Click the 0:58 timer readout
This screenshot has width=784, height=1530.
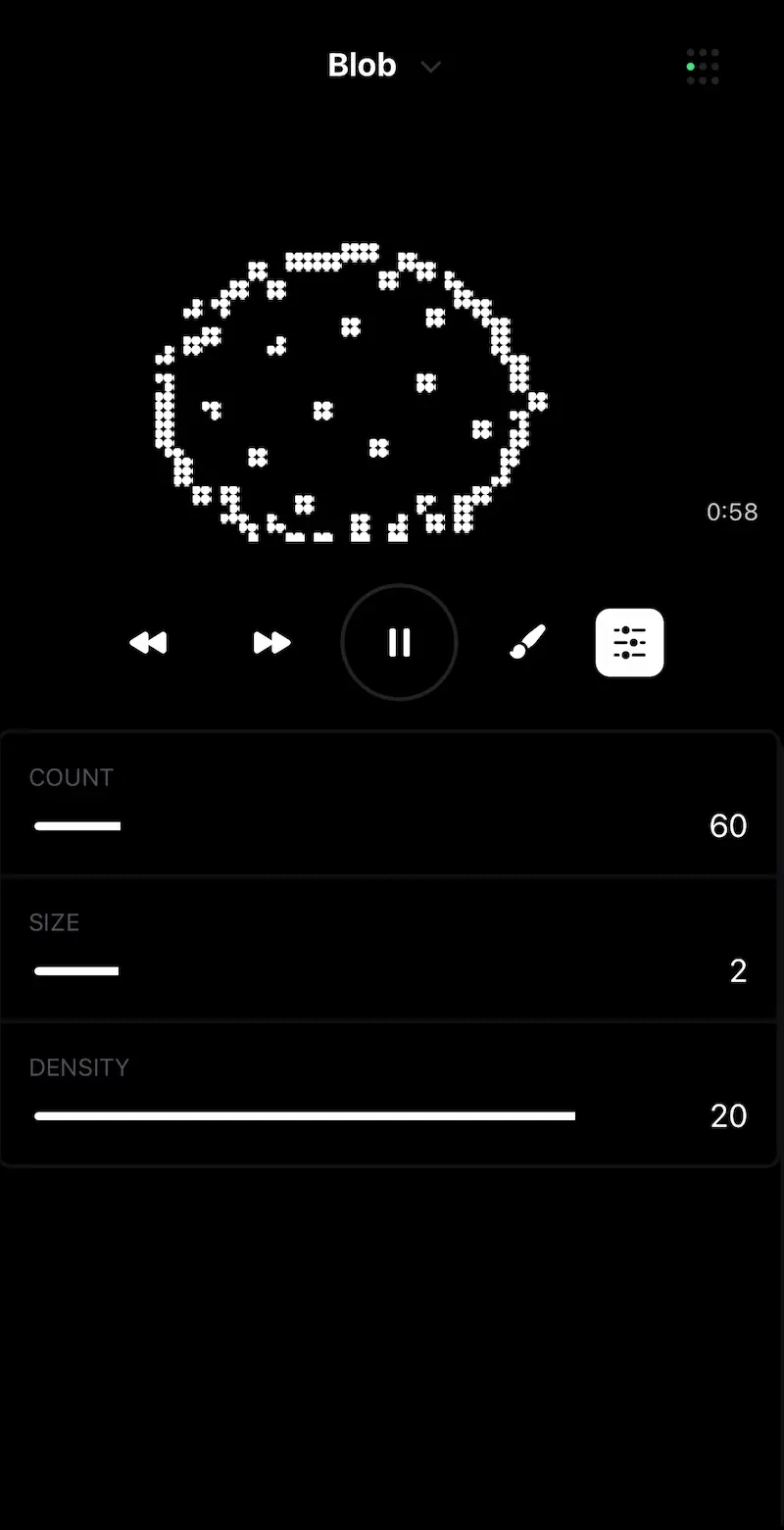[x=732, y=512]
